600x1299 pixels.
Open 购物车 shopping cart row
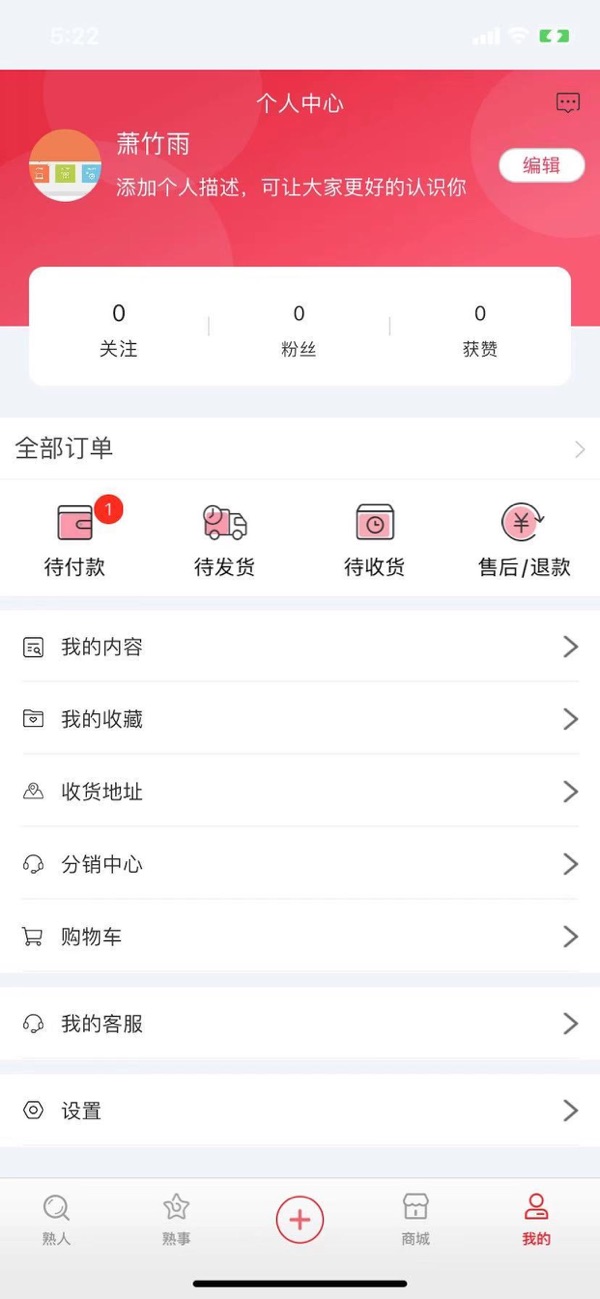300,937
